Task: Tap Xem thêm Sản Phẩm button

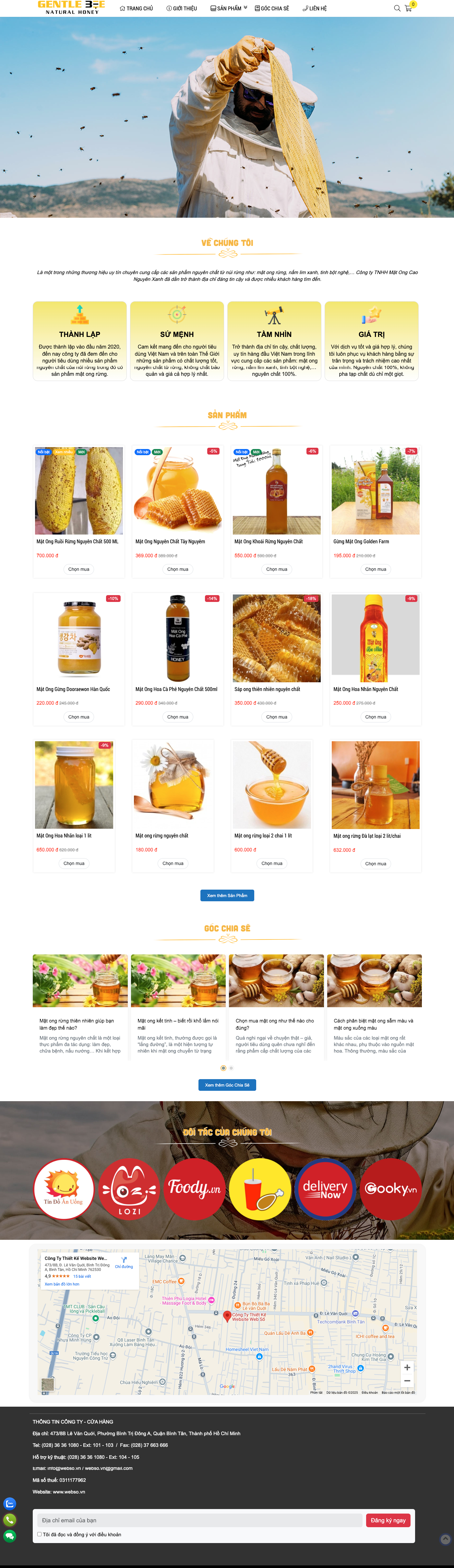Action: 227,895
